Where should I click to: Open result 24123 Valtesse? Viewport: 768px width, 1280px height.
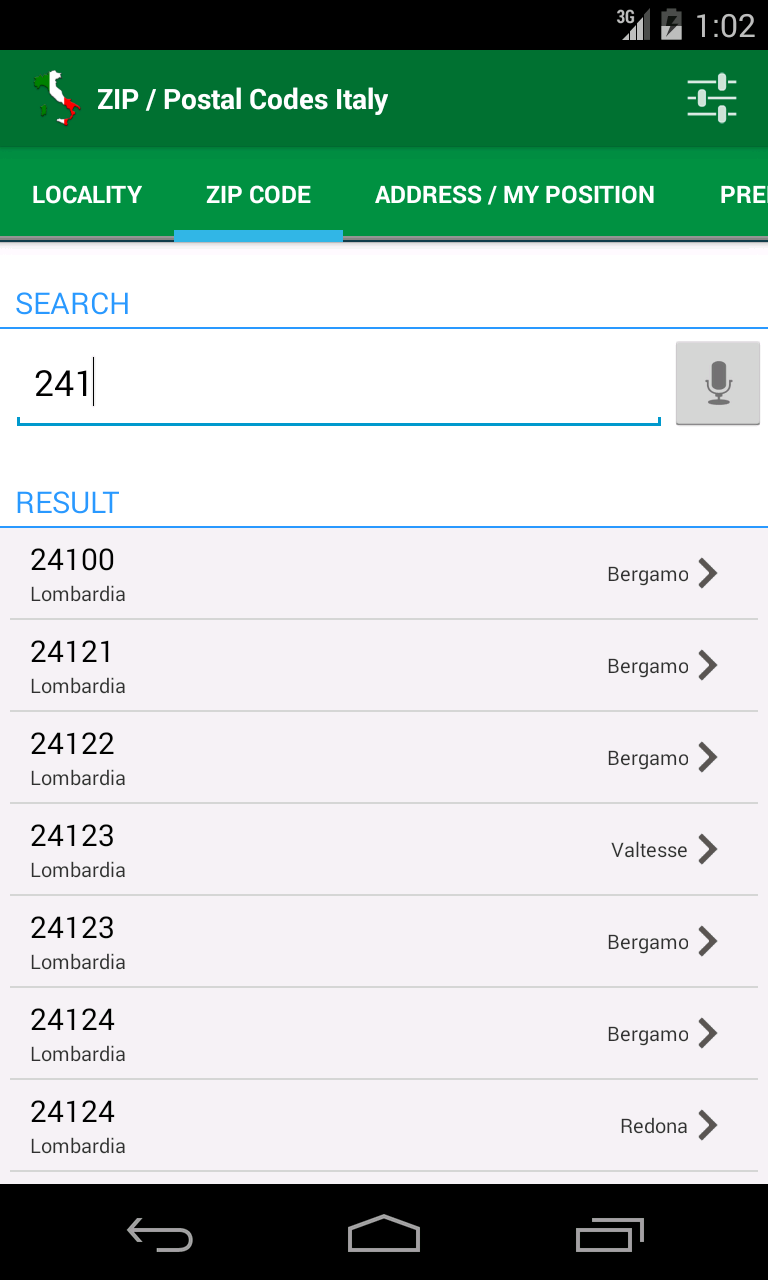click(x=384, y=850)
